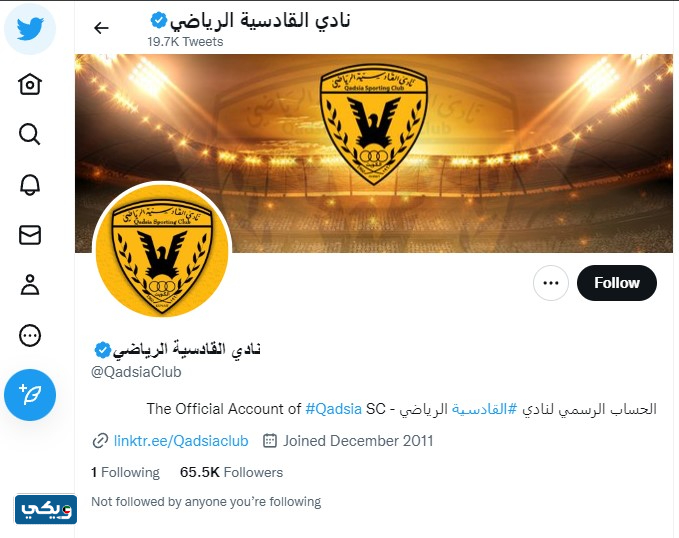The image size is (679, 538).
Task: Open the Home feed icon
Action: 30,84
